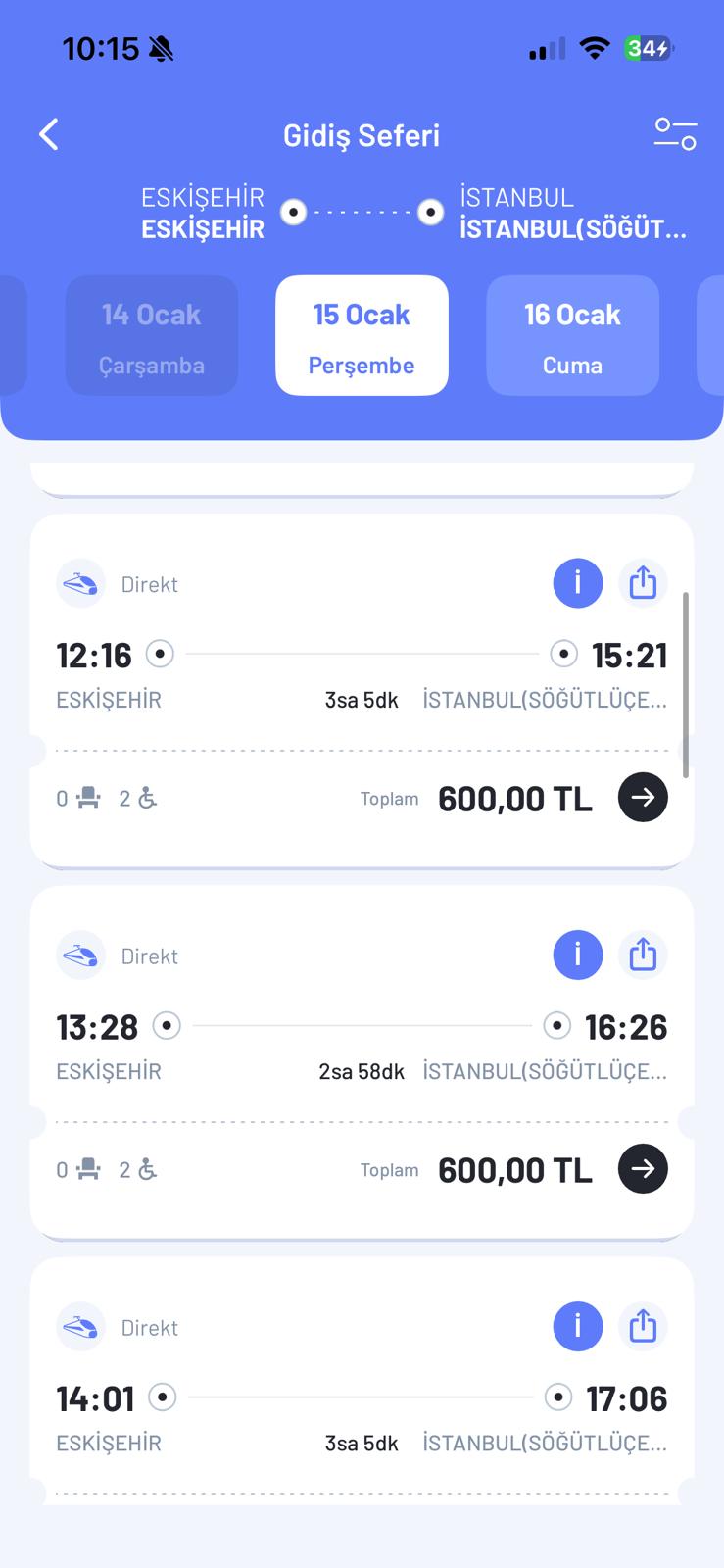This screenshot has height=1568, width=724.
Task: Open info for the 13:28 trip
Action: pyautogui.click(x=577, y=955)
